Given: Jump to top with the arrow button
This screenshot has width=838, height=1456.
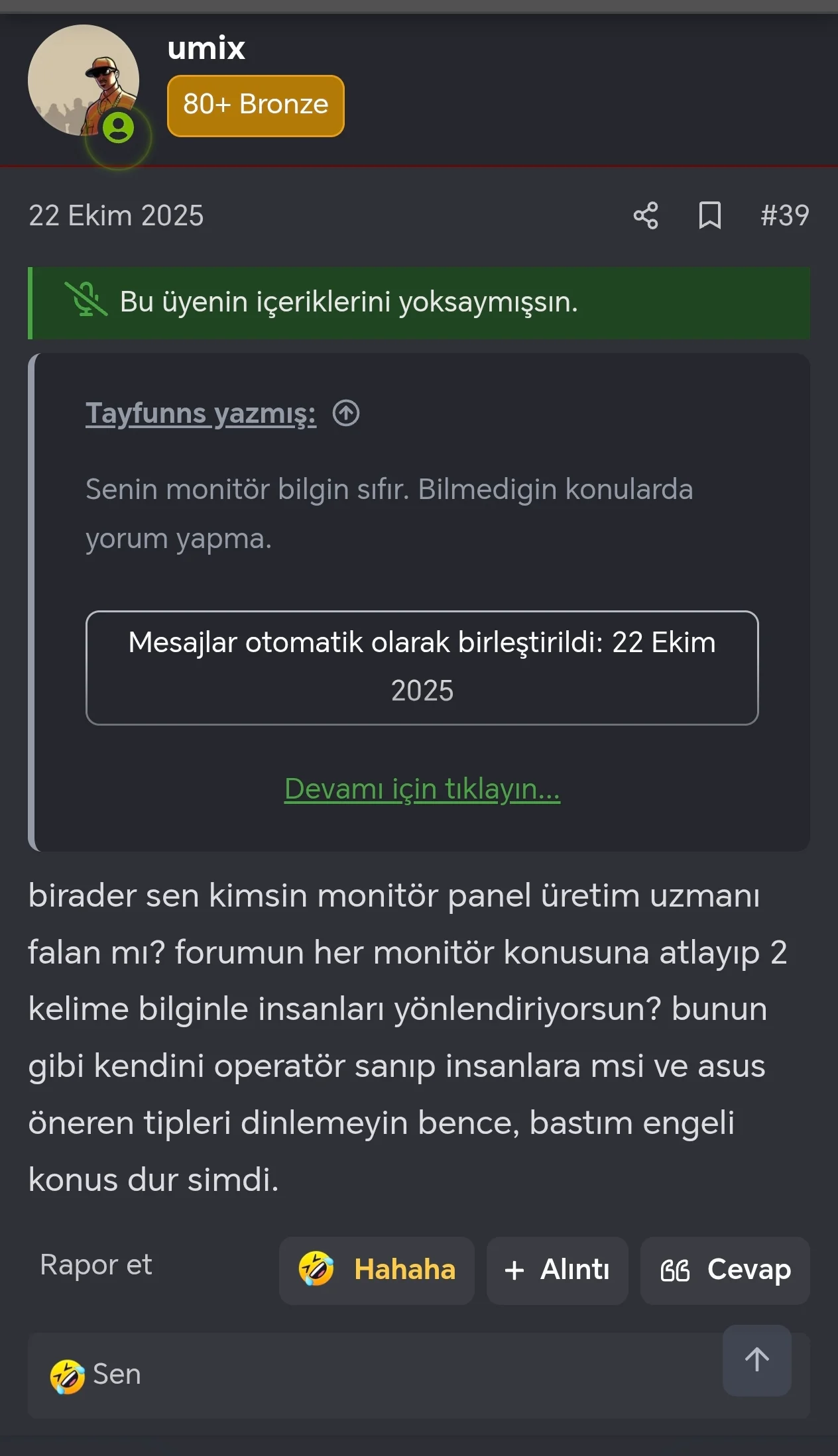Looking at the screenshot, I should [756, 1360].
